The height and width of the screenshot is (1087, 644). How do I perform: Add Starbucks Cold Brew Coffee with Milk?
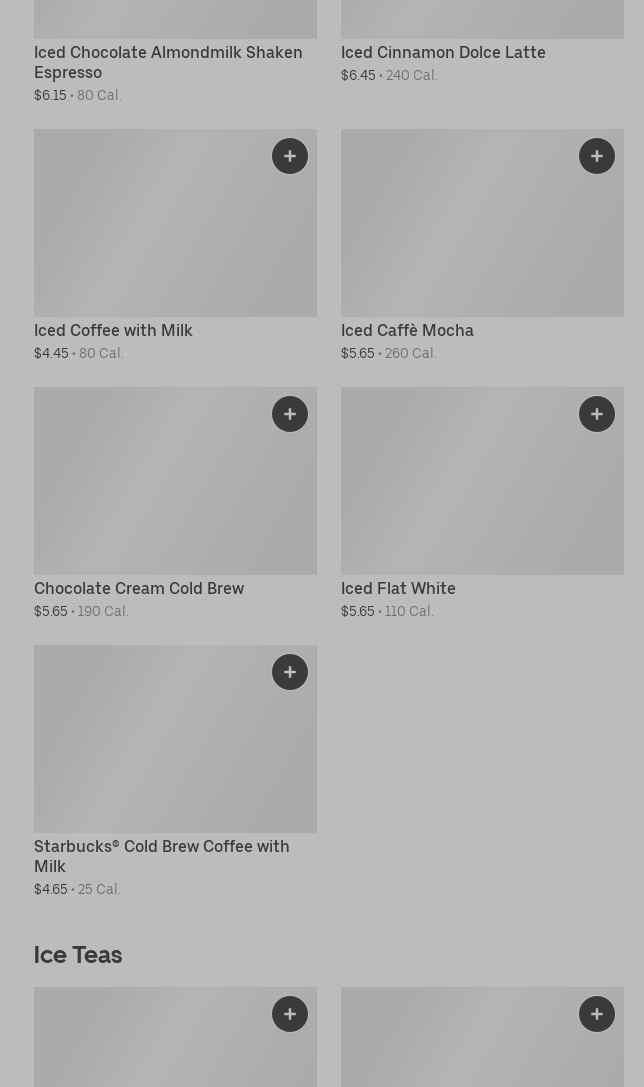coord(290,672)
